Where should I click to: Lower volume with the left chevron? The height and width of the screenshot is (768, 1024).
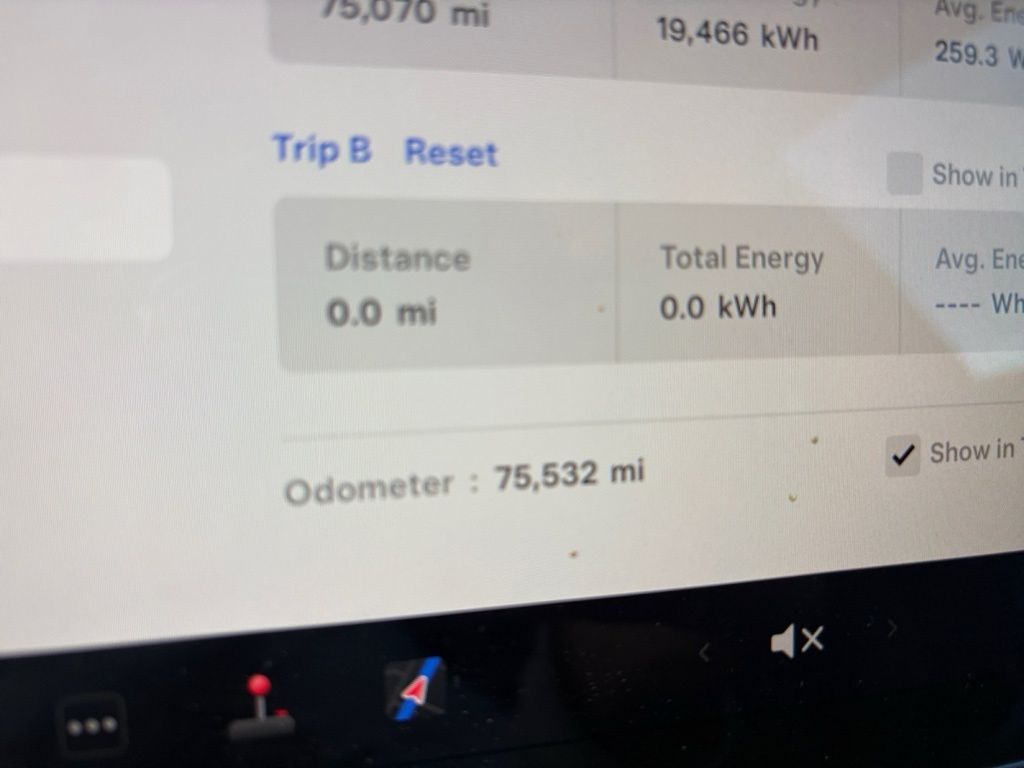pyautogui.click(x=704, y=653)
